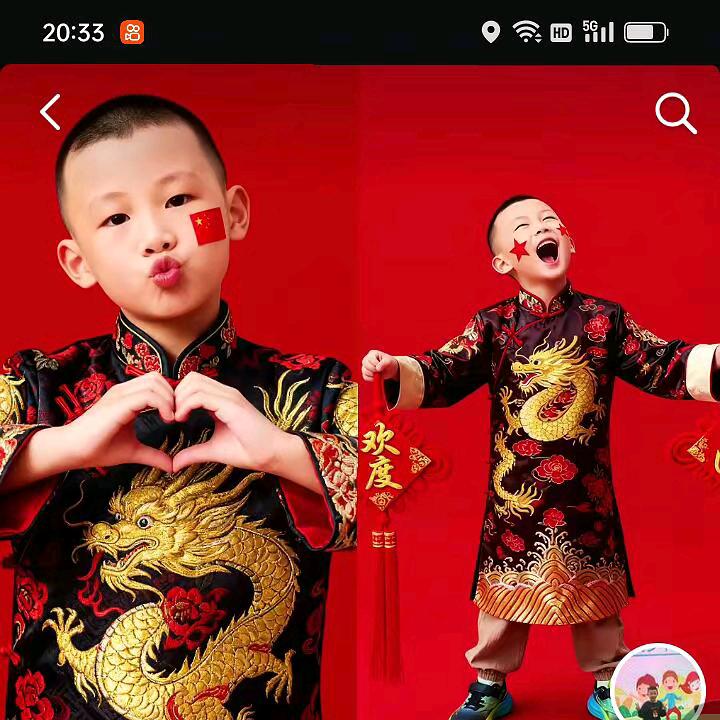Open search with the magnifier icon

(x=675, y=114)
